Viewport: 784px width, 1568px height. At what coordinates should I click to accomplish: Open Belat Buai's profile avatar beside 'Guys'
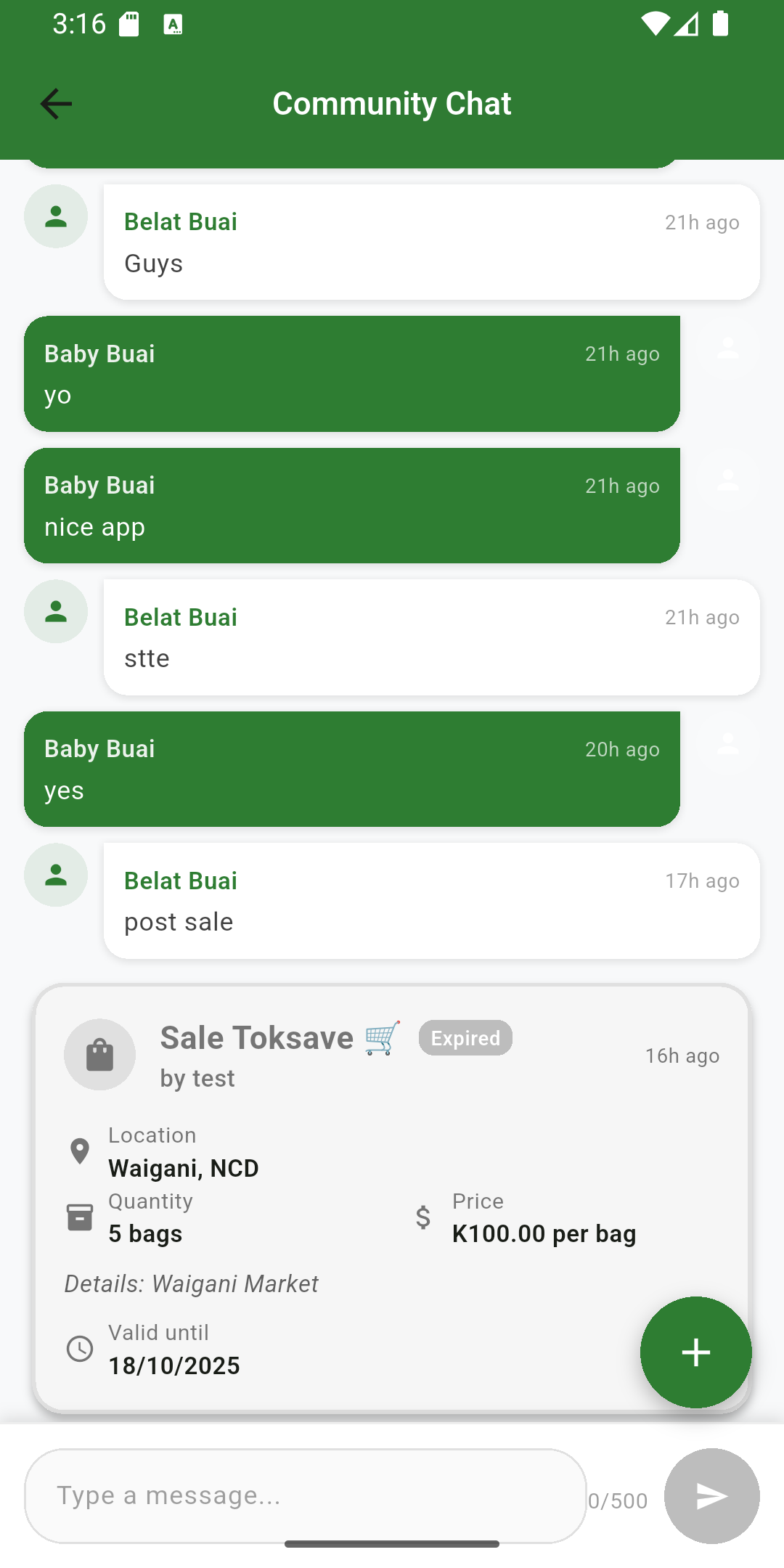pos(55,216)
